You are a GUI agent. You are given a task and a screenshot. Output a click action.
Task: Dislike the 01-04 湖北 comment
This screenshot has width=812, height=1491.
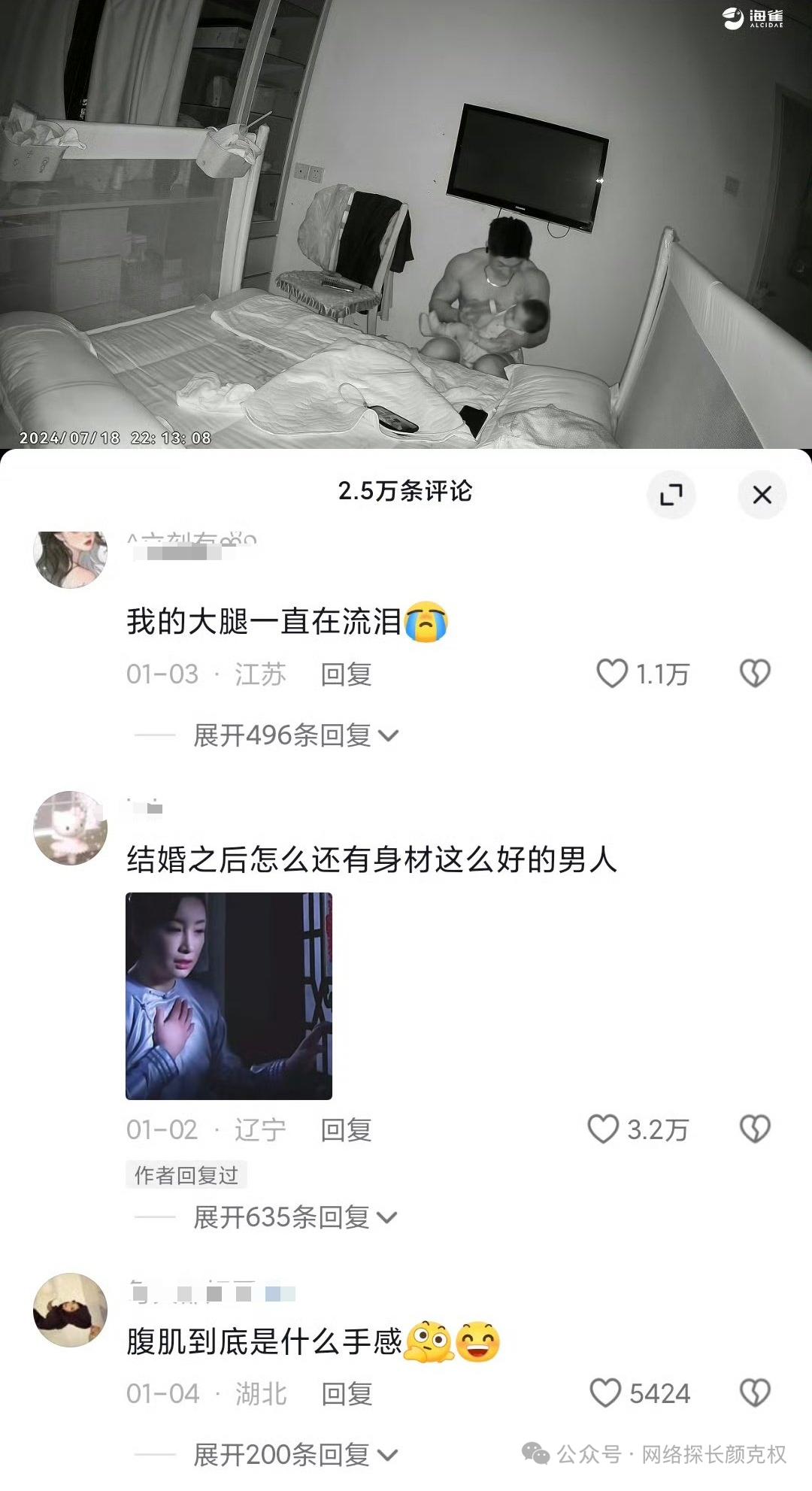click(x=755, y=1393)
